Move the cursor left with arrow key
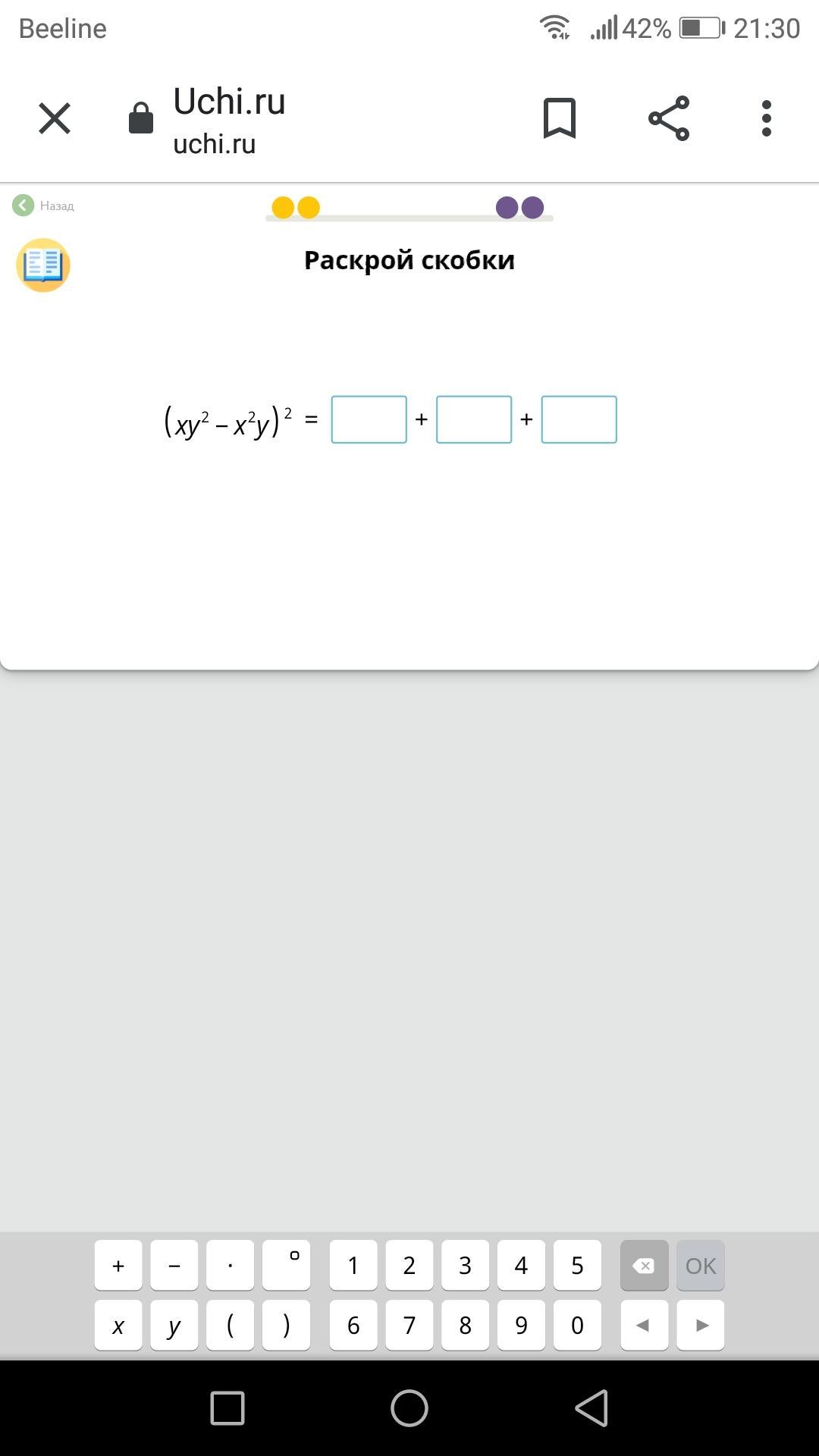Image resolution: width=819 pixels, height=1456 pixels. click(x=644, y=1325)
